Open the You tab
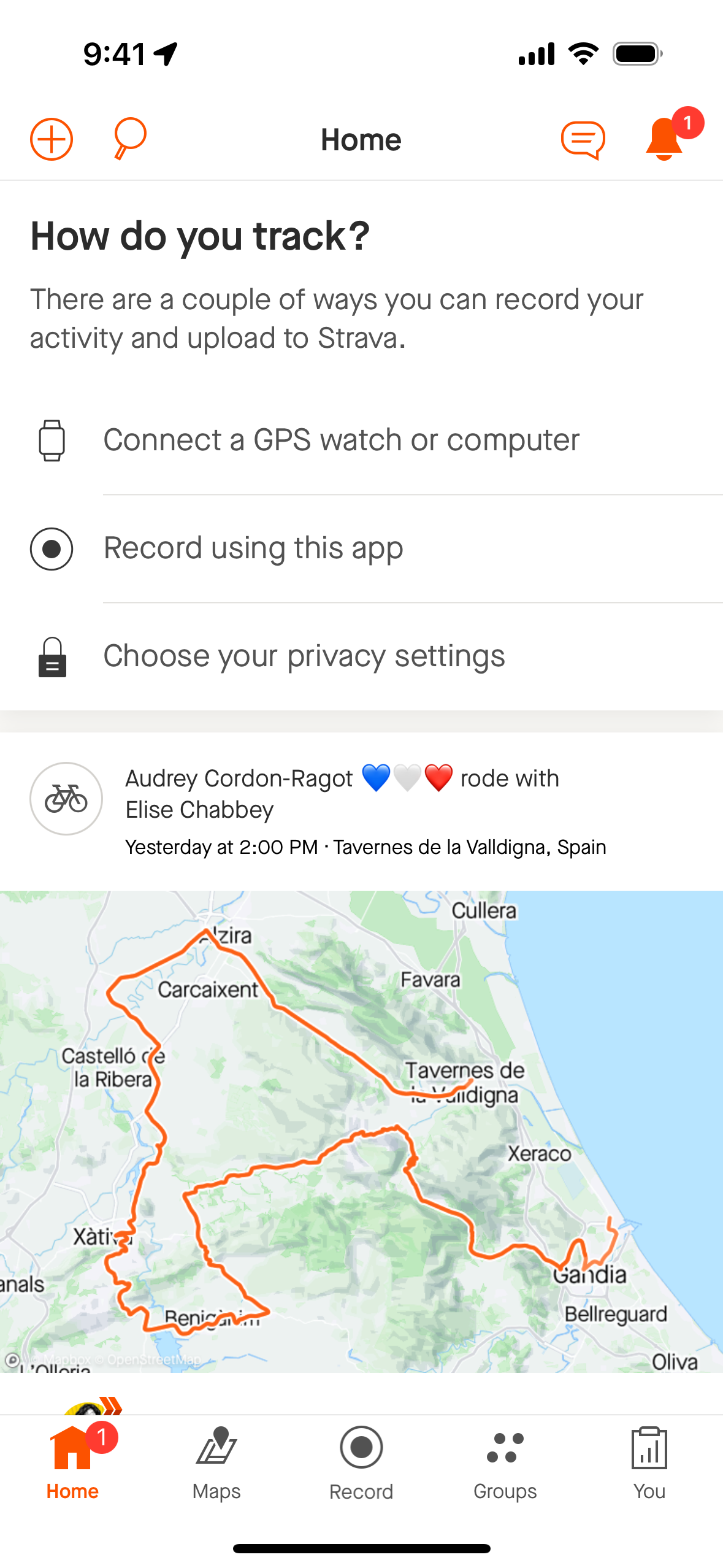The image size is (723, 1568). point(649,1463)
